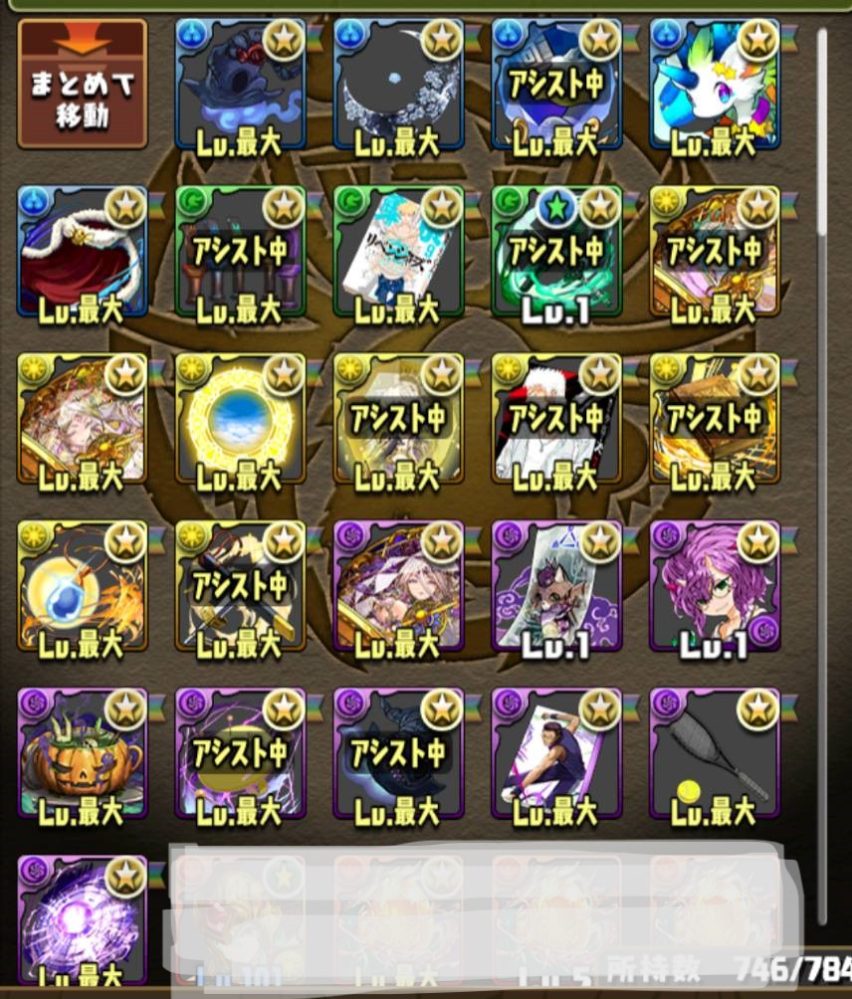Image resolution: width=852 pixels, height=999 pixels.
Task: Select the green star-marked Lv.1 assist card
Action: tap(556, 252)
